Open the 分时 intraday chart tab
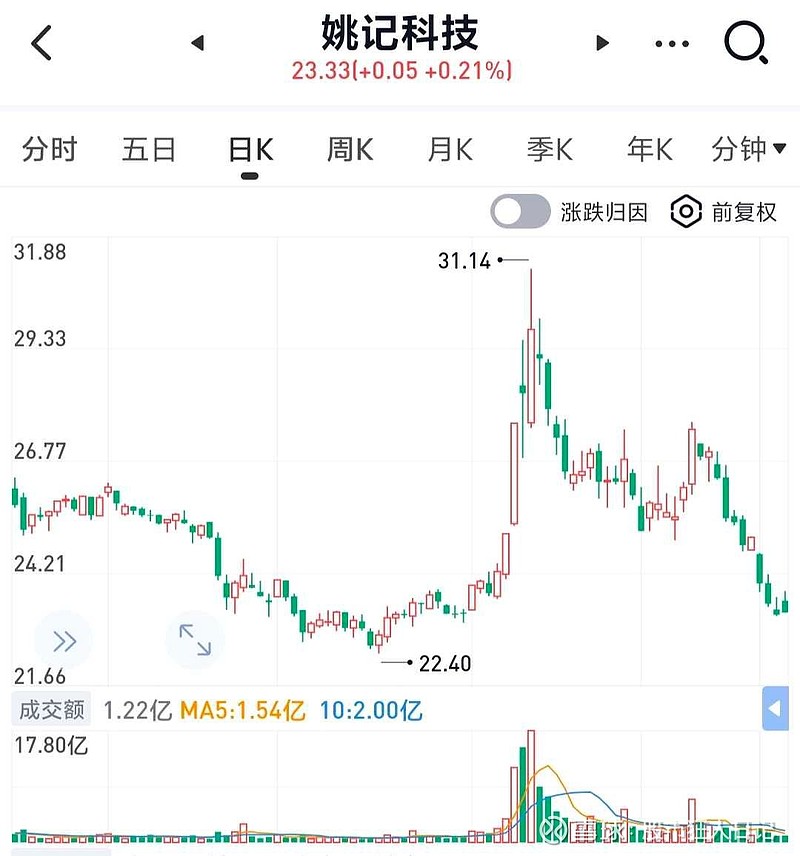Image resolution: width=800 pixels, height=856 pixels. (x=49, y=149)
